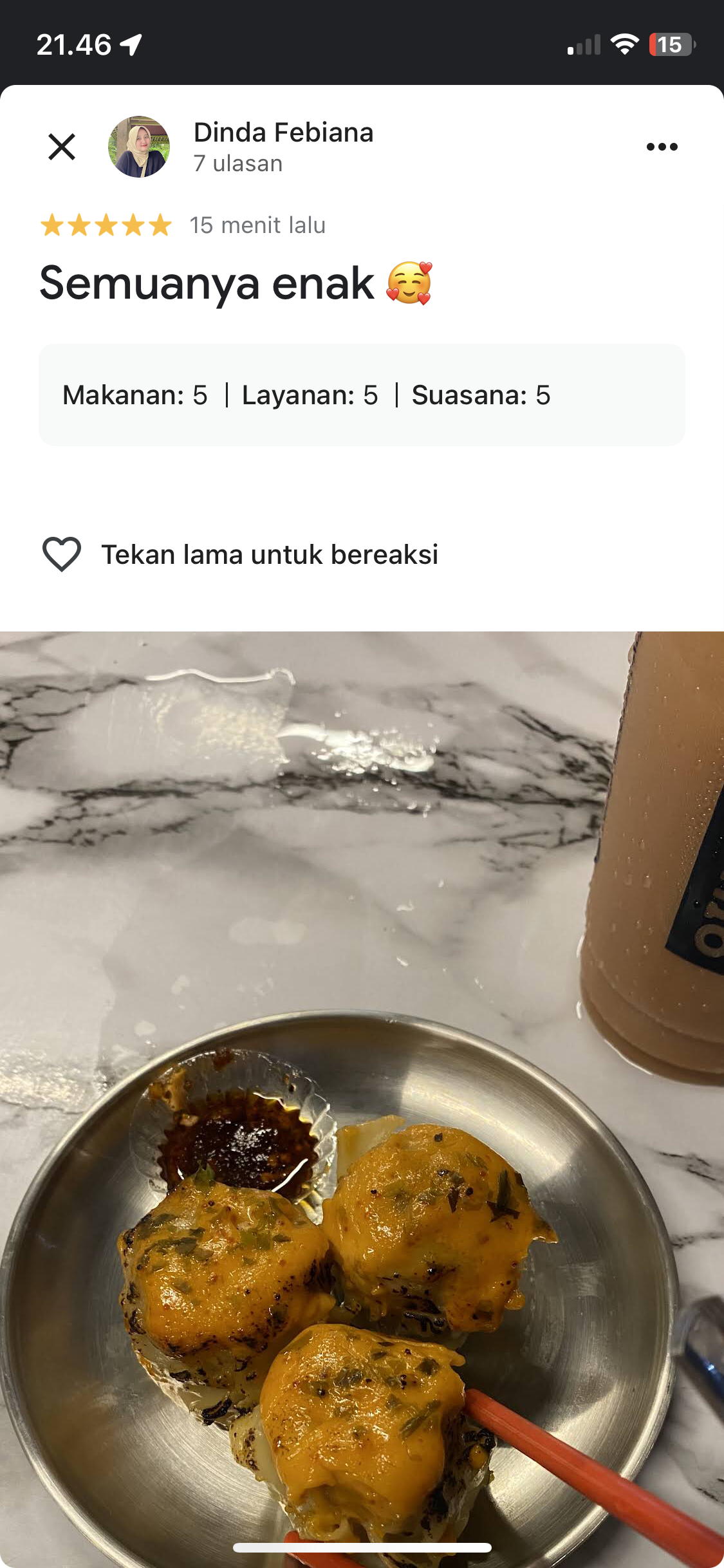Close the review with the X button
This screenshot has width=724, height=1568.
pyautogui.click(x=62, y=147)
